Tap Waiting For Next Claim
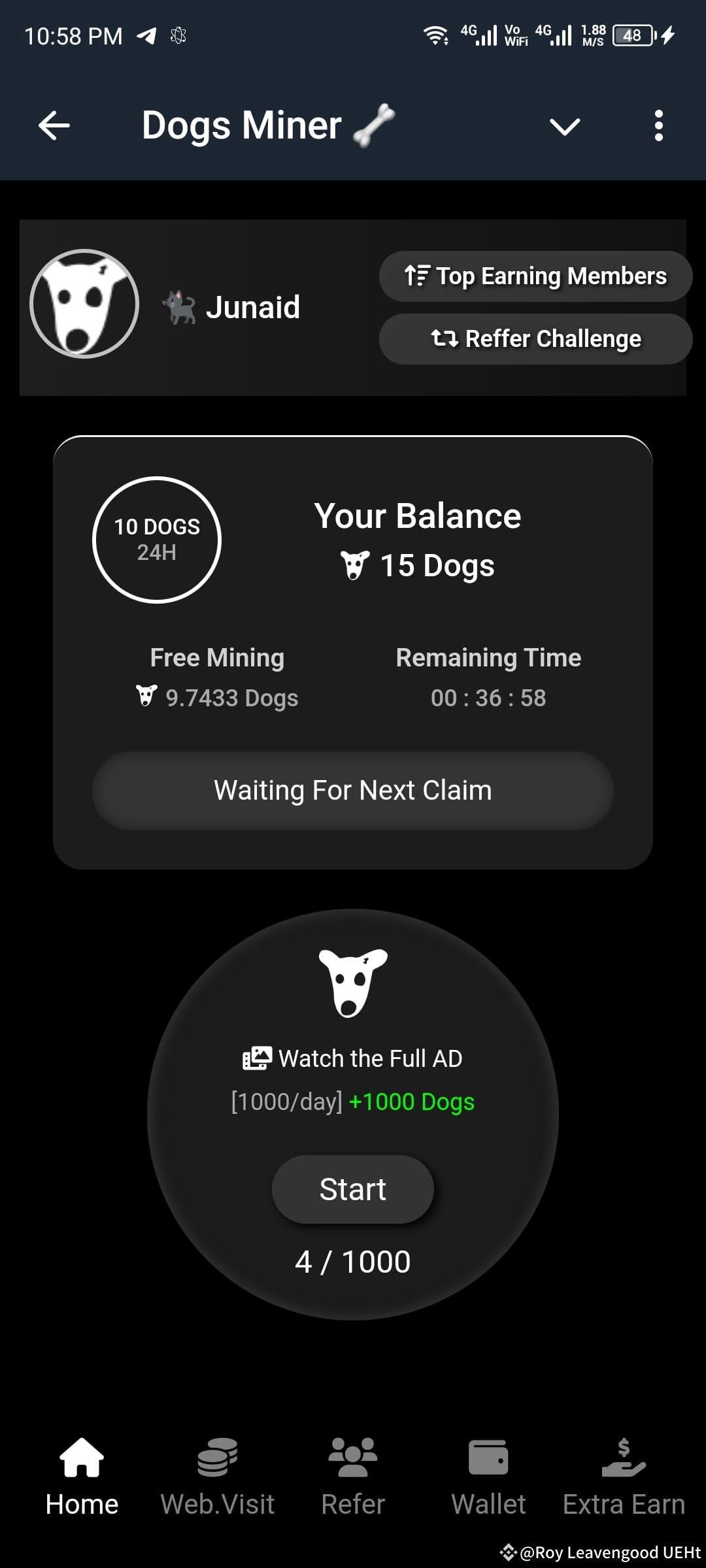706x1568 pixels. click(353, 790)
